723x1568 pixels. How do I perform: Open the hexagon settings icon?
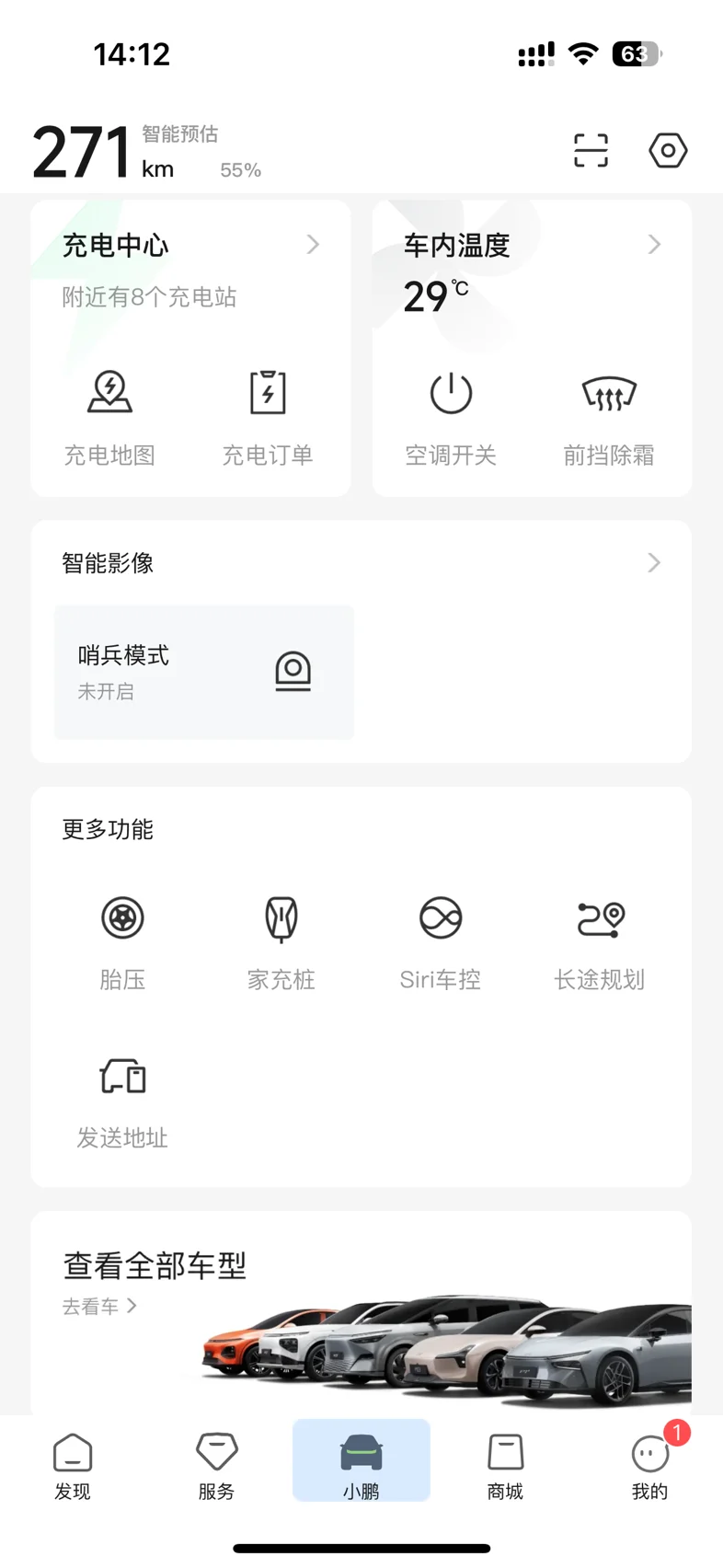668,150
